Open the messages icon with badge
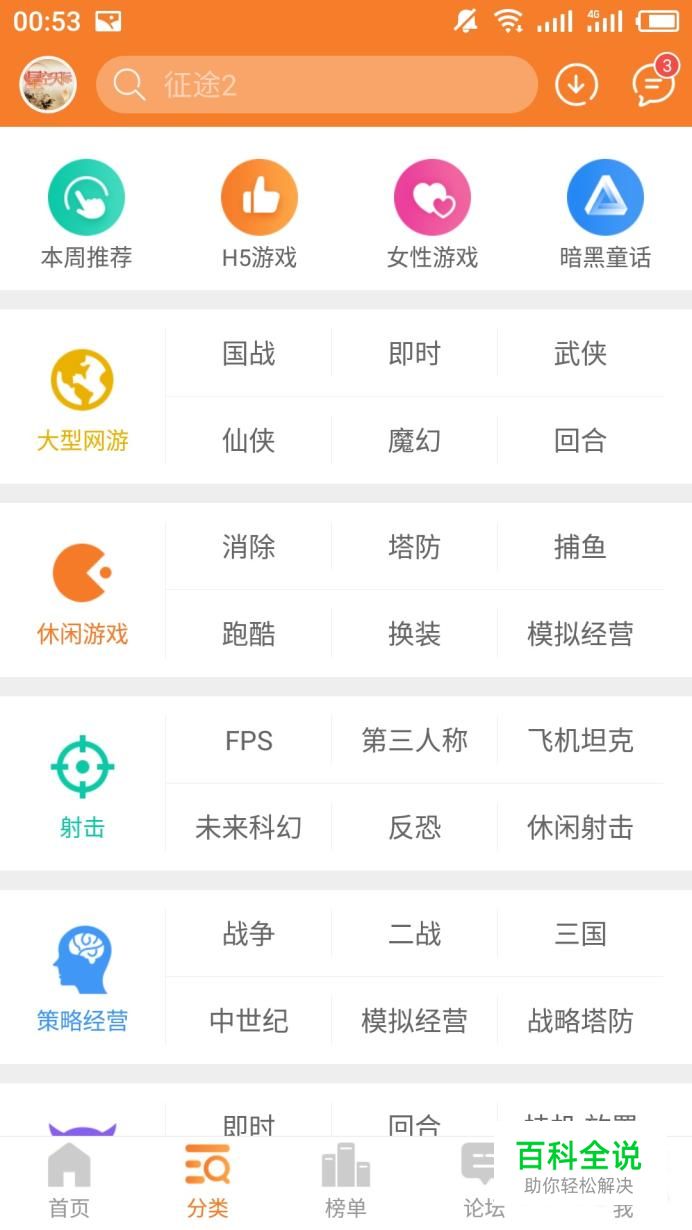692x1230 pixels. pyautogui.click(x=653, y=85)
